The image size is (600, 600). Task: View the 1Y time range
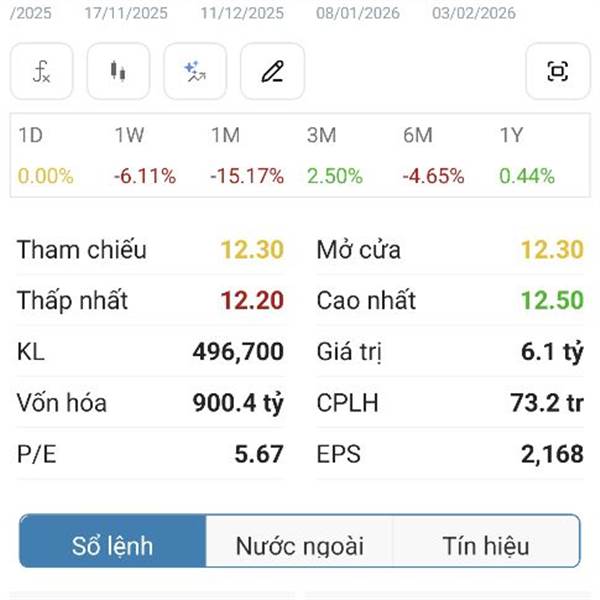coord(526,156)
